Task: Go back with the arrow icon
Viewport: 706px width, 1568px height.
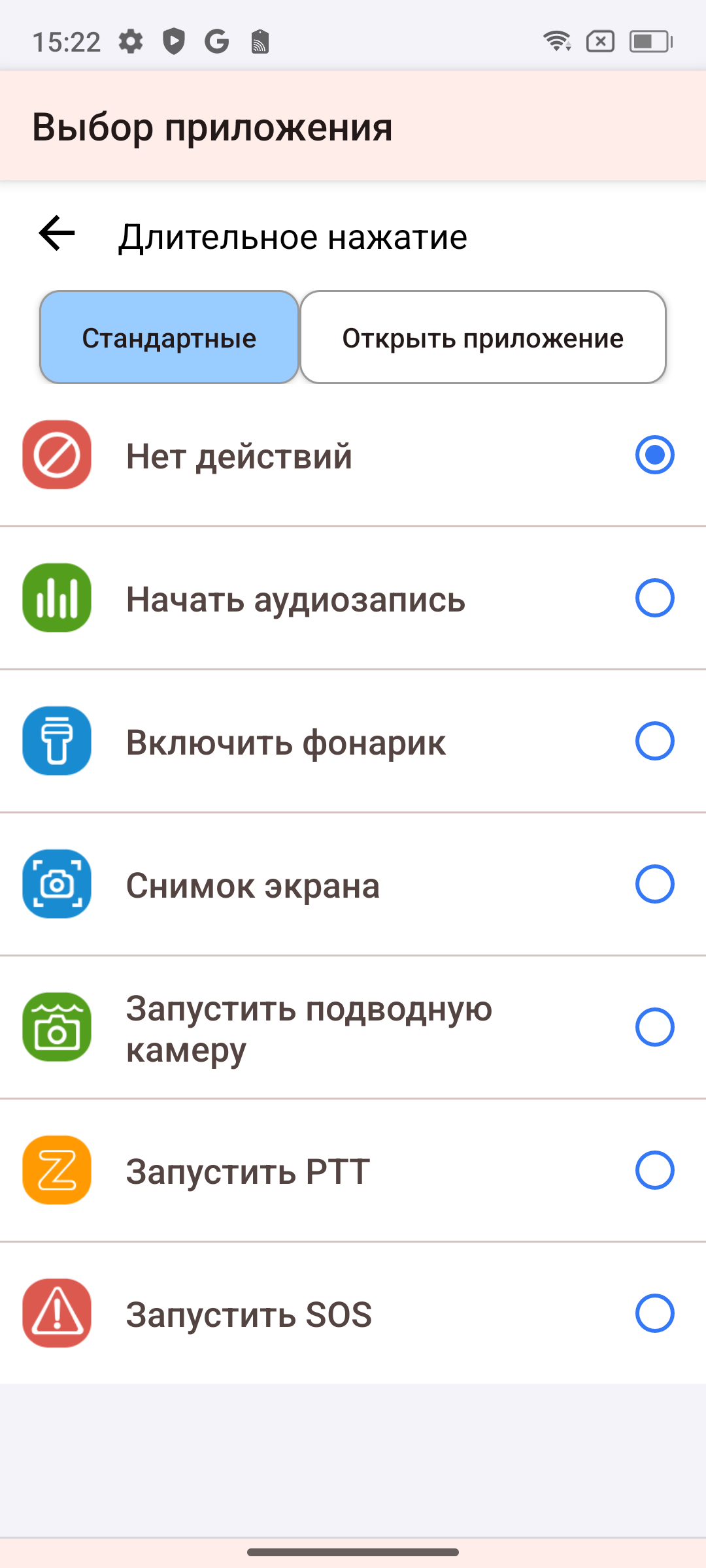Action: click(57, 233)
